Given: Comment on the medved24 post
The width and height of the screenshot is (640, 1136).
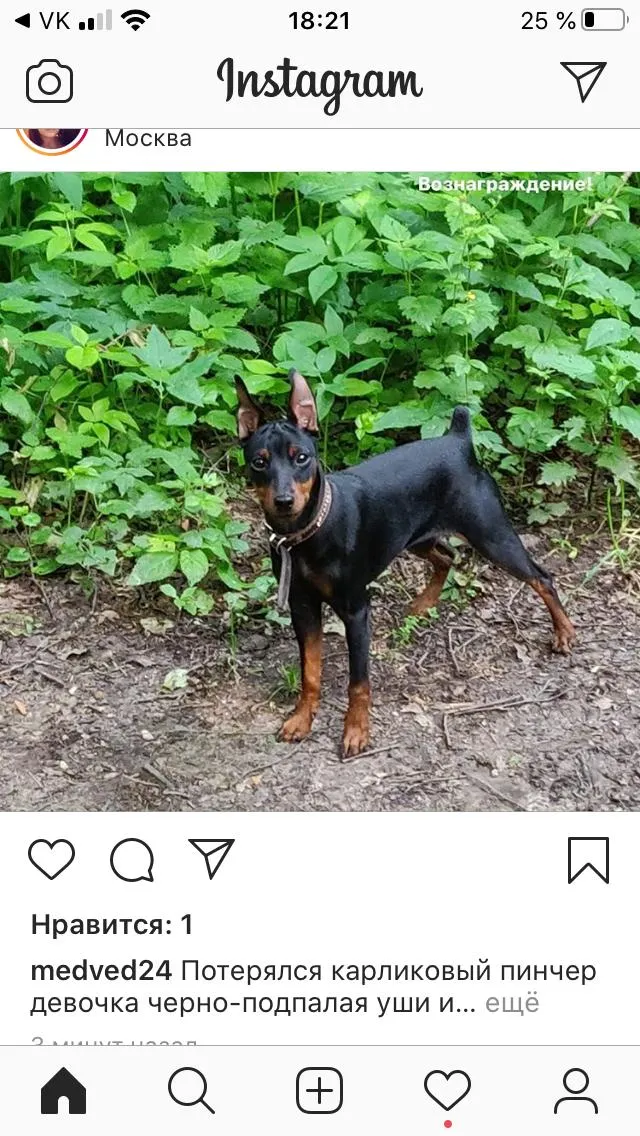Looking at the screenshot, I should [132, 860].
